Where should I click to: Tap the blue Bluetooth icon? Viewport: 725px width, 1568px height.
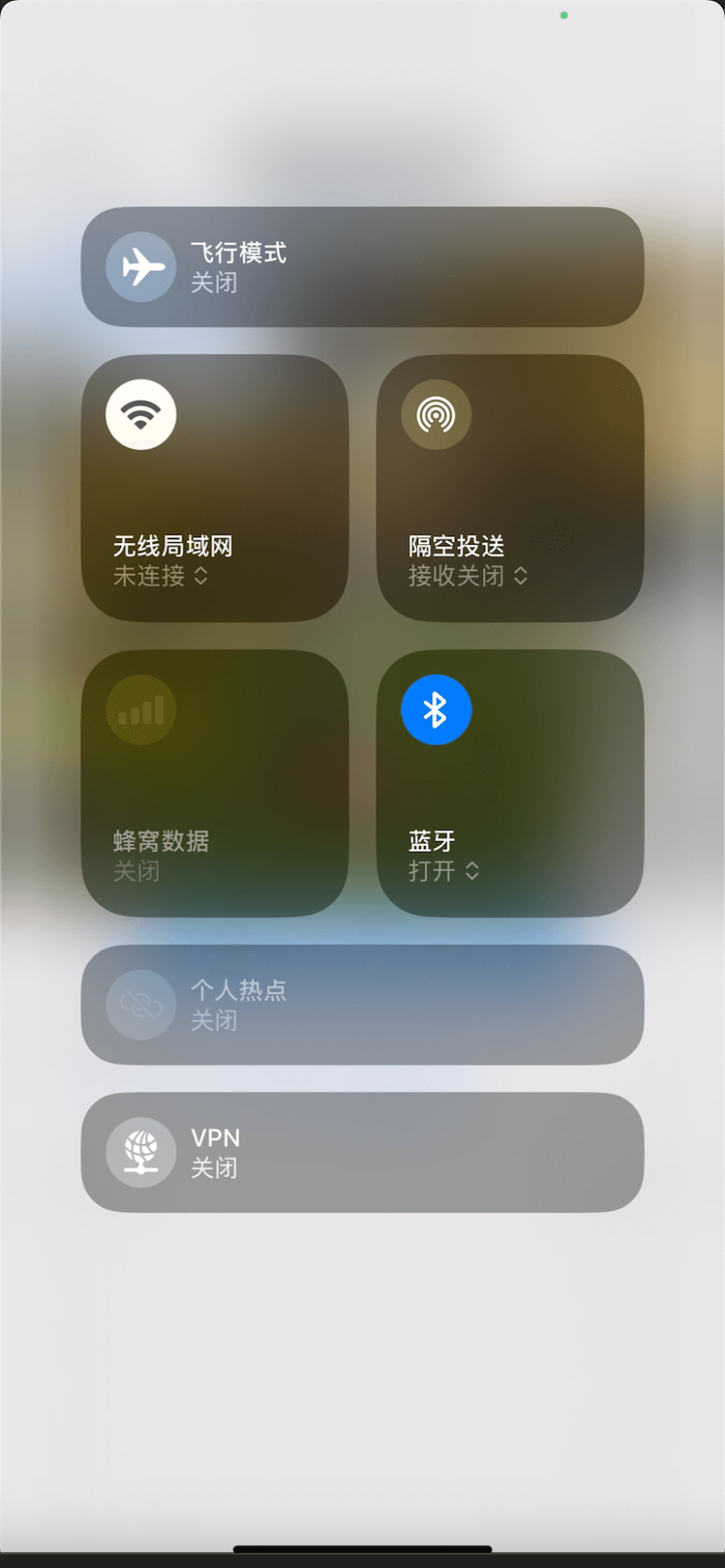(435, 709)
